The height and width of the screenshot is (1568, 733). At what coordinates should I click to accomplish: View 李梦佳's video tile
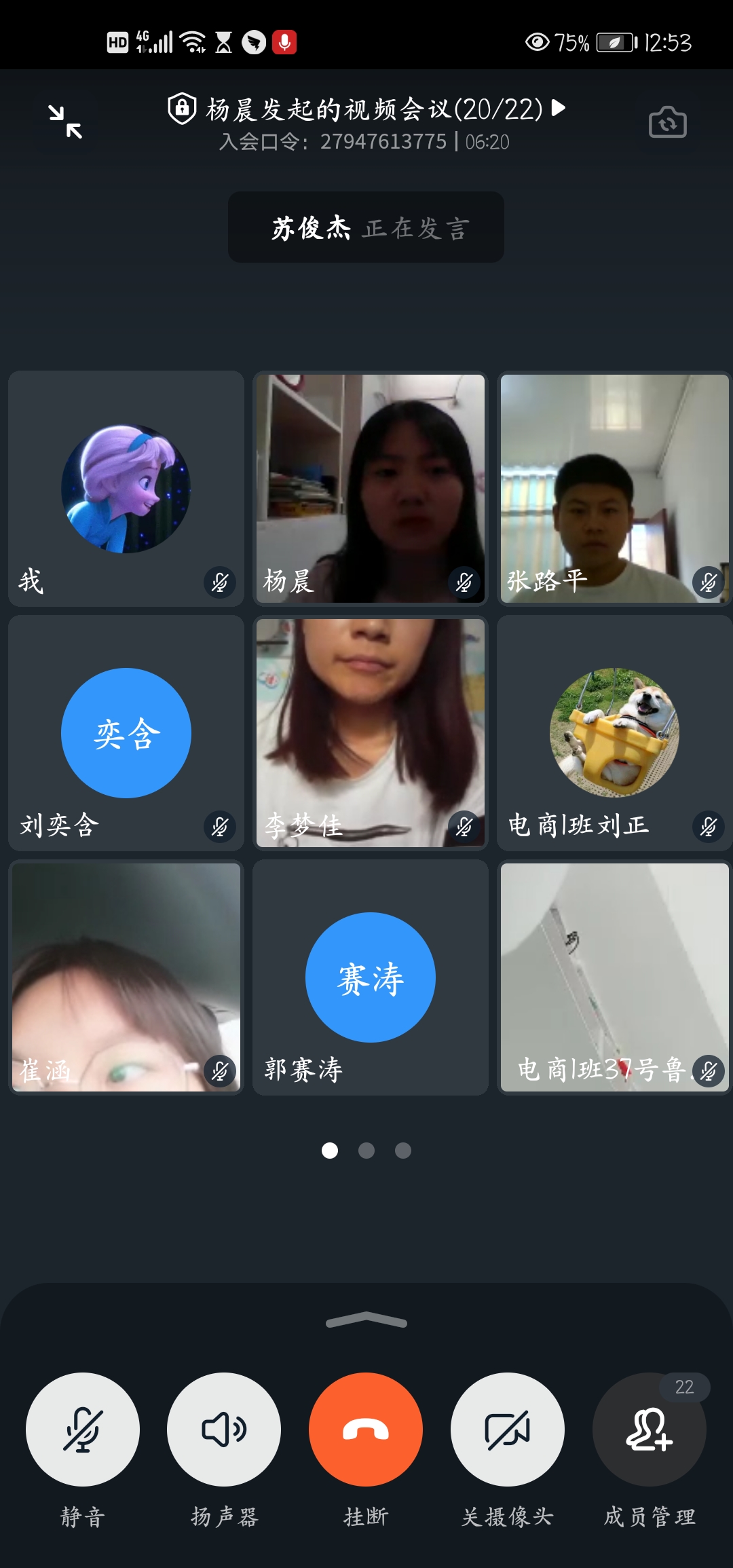371,733
